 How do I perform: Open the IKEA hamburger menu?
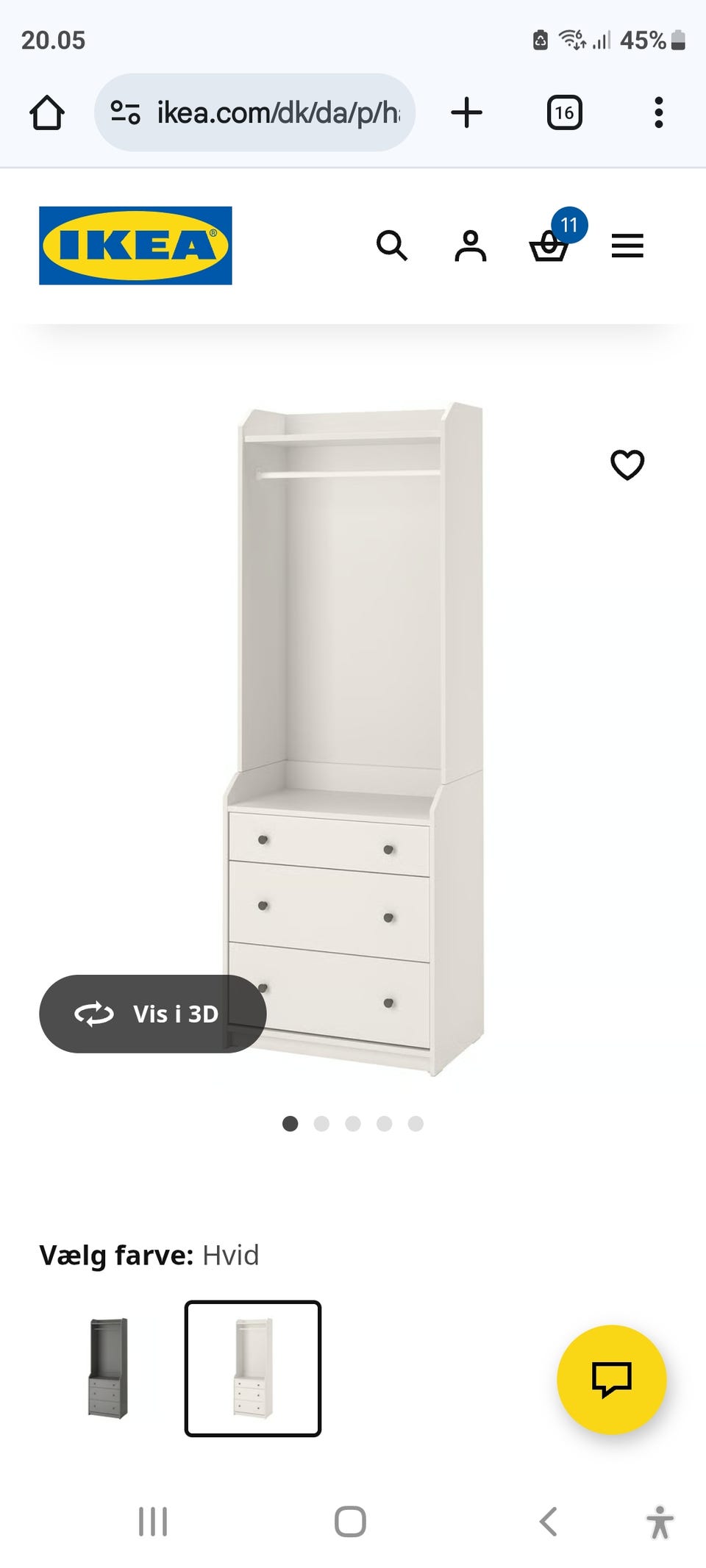click(627, 246)
